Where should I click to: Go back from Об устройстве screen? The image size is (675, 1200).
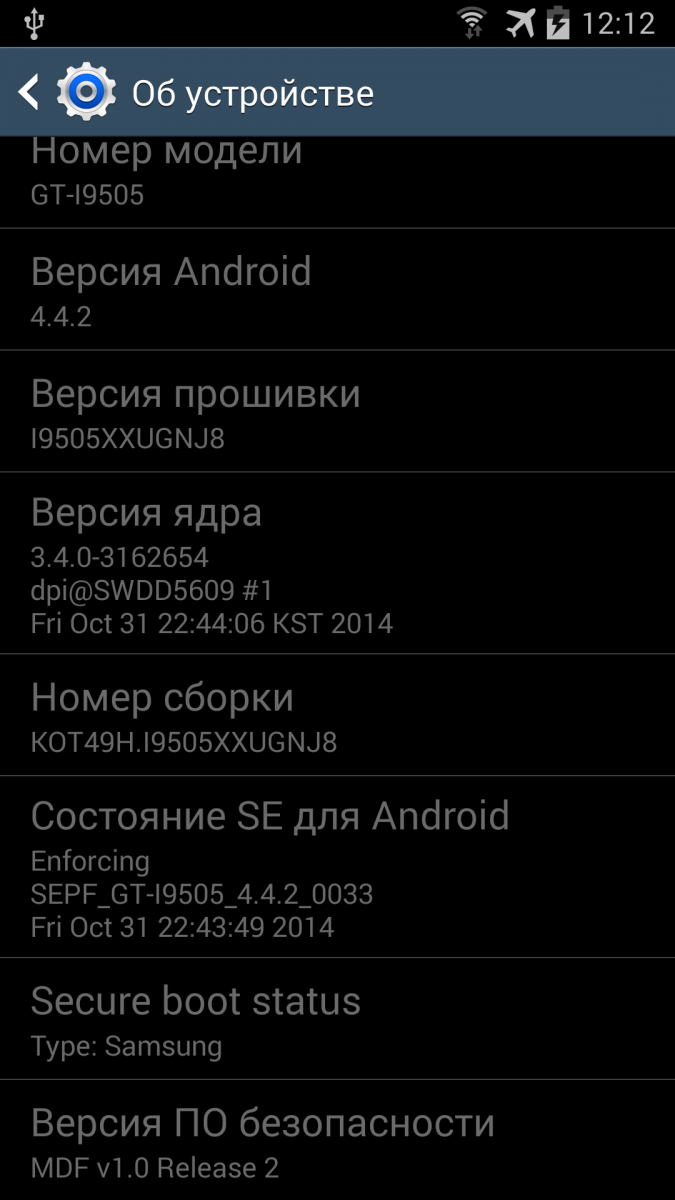click(x=30, y=93)
